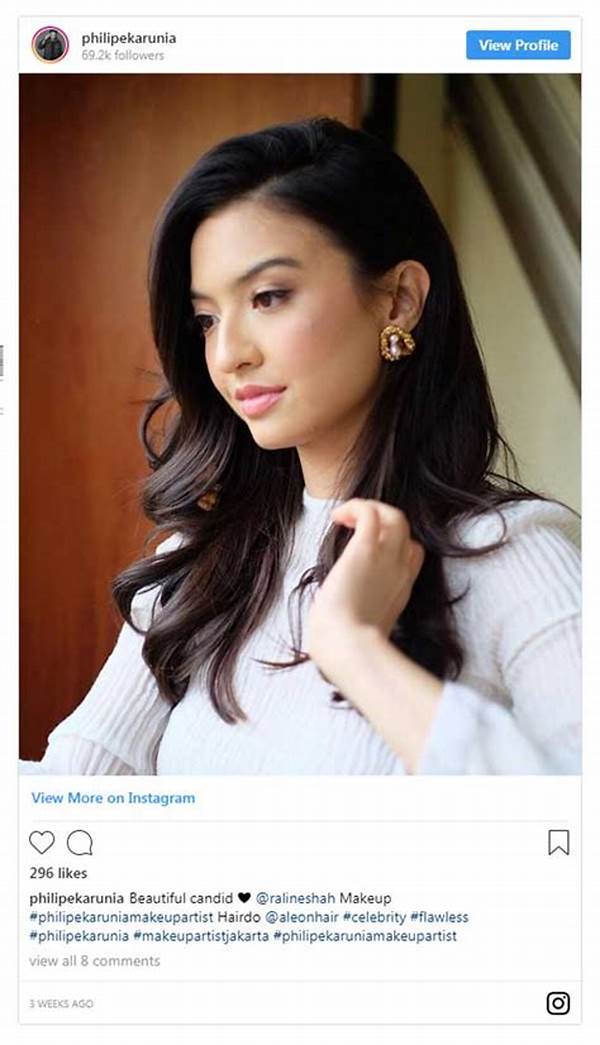This screenshot has height=1045, width=600.
Task: Open the comment bubble icon
Action: (x=80, y=843)
